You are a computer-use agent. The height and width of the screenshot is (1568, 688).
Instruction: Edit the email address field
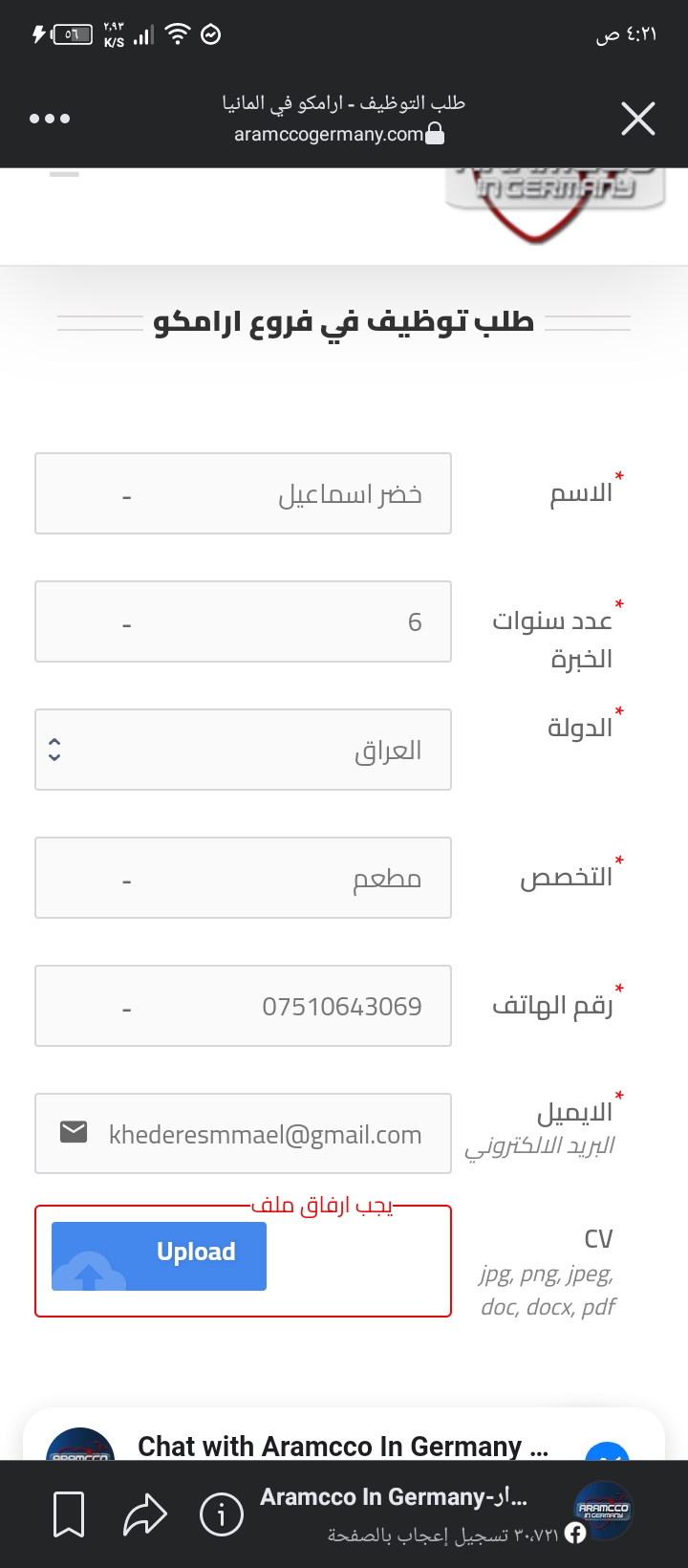[243, 1134]
